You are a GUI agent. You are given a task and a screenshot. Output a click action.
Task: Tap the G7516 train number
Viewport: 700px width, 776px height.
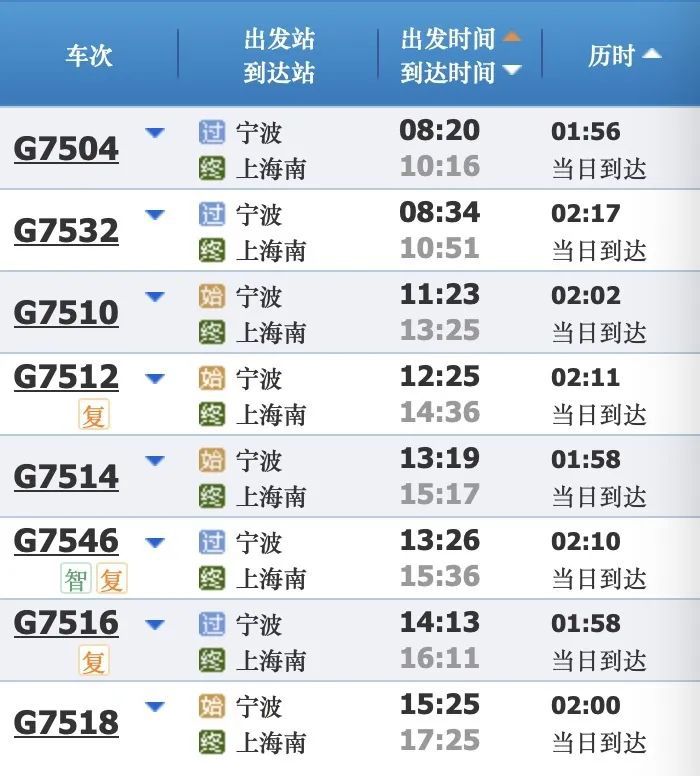click(66, 623)
